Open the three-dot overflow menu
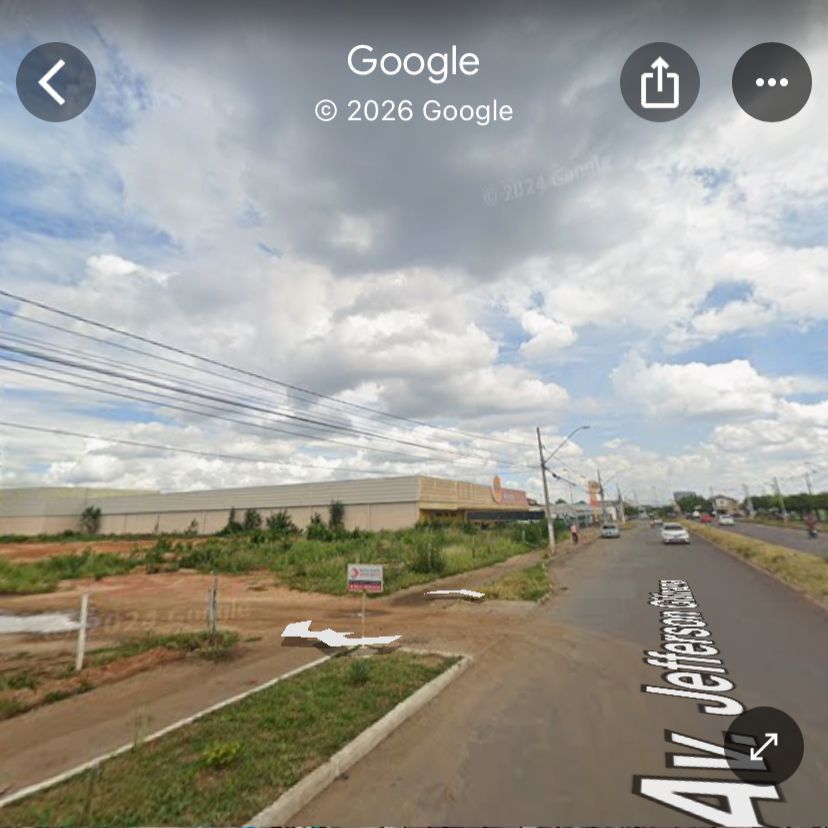The image size is (828, 828). click(771, 82)
